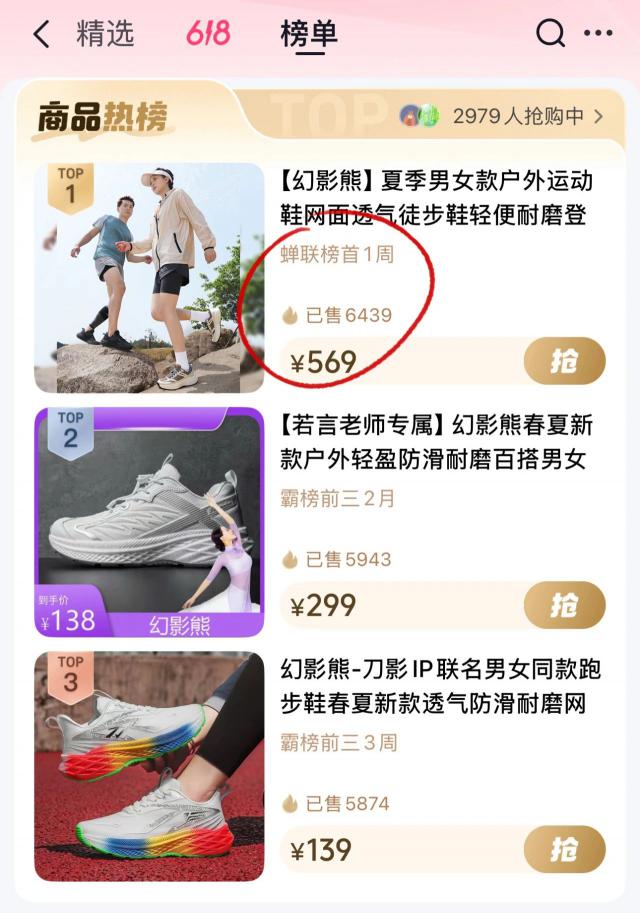Grab the ¥299 shoes with 抢
The height and width of the screenshot is (913, 640).
564,605
